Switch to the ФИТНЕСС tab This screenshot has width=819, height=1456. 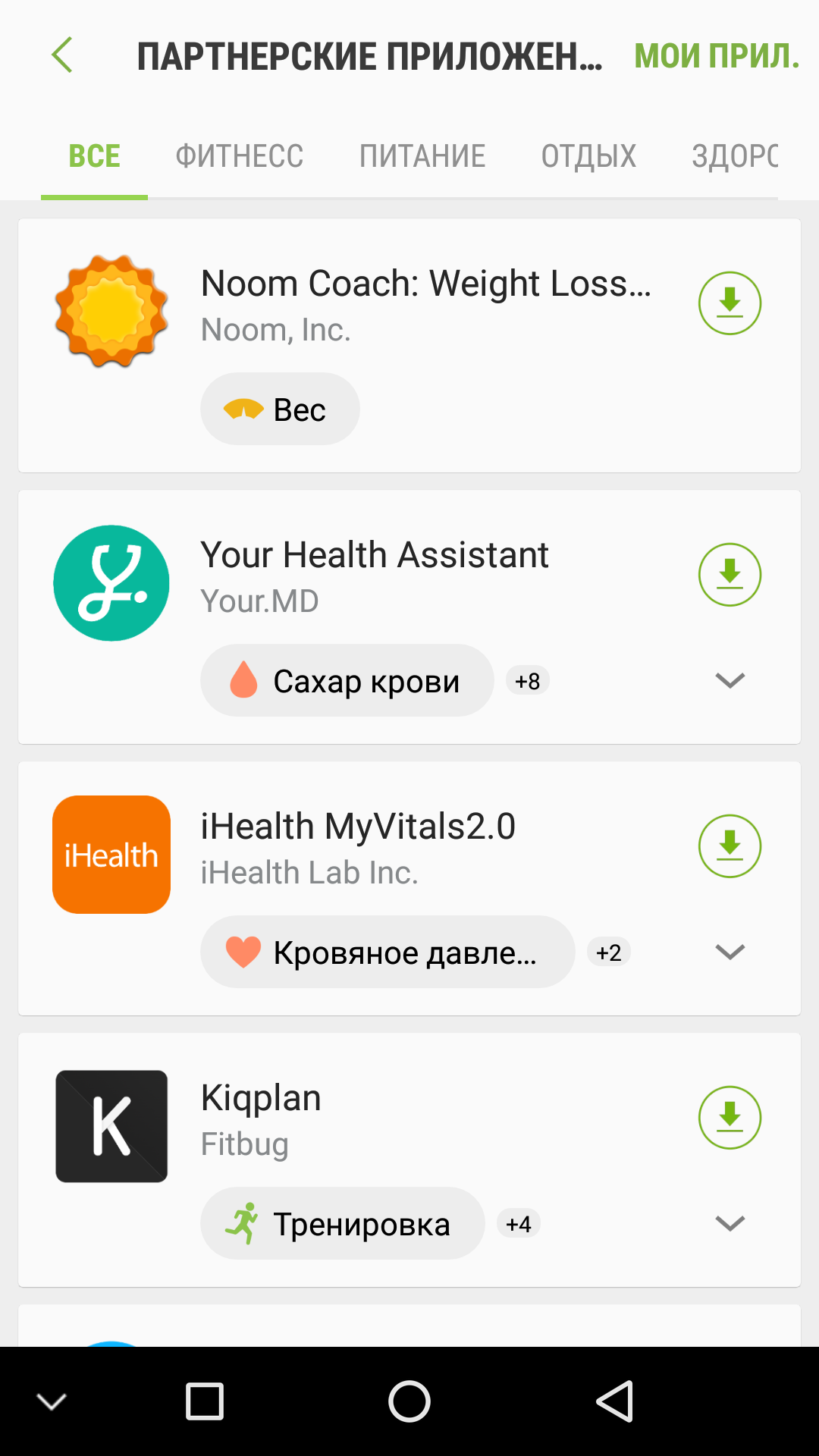(239, 156)
